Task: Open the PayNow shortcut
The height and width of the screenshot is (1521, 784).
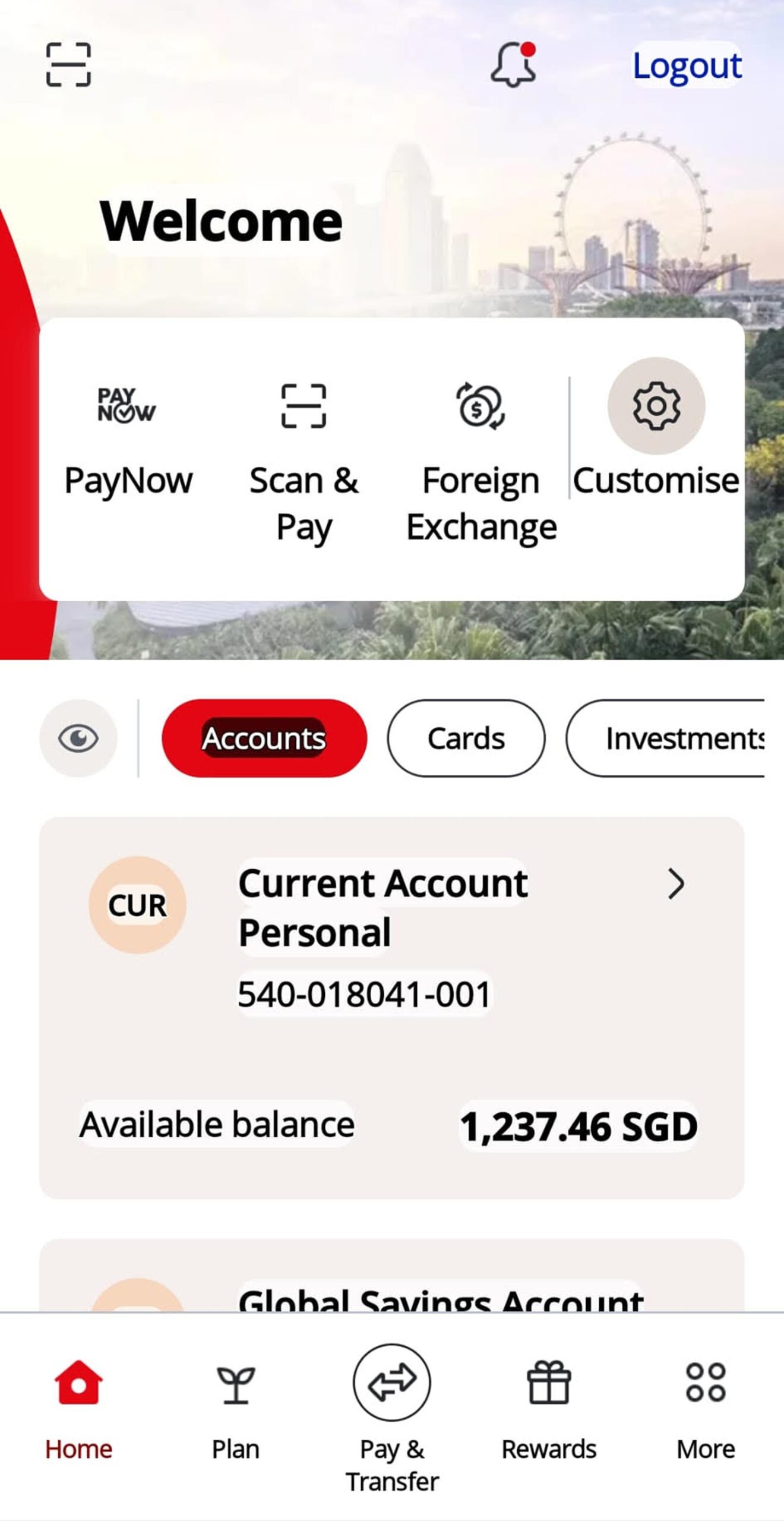Action: 128,440
